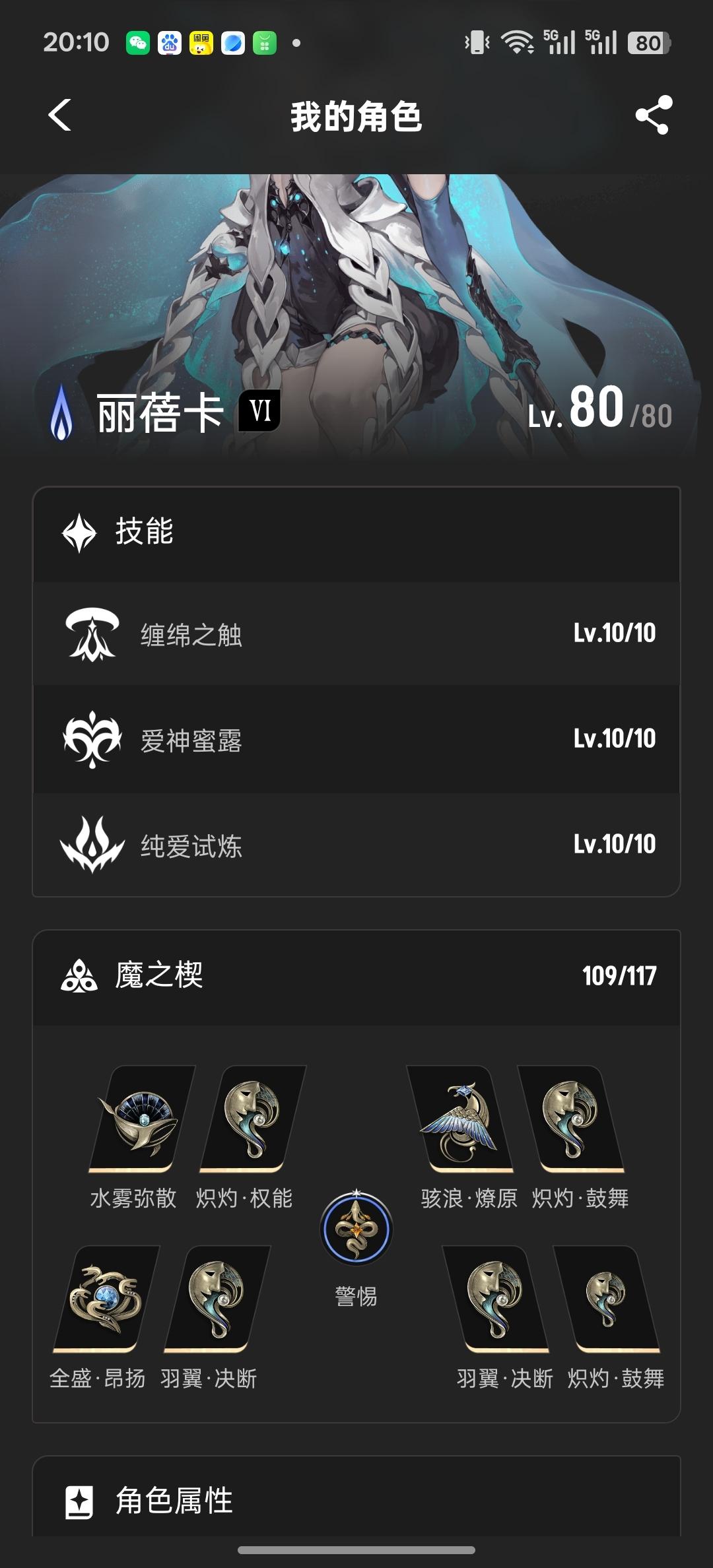Open the 水雾弥散 wedge item
Image resolution: width=713 pixels, height=1568 pixels.
pyautogui.click(x=141, y=1118)
